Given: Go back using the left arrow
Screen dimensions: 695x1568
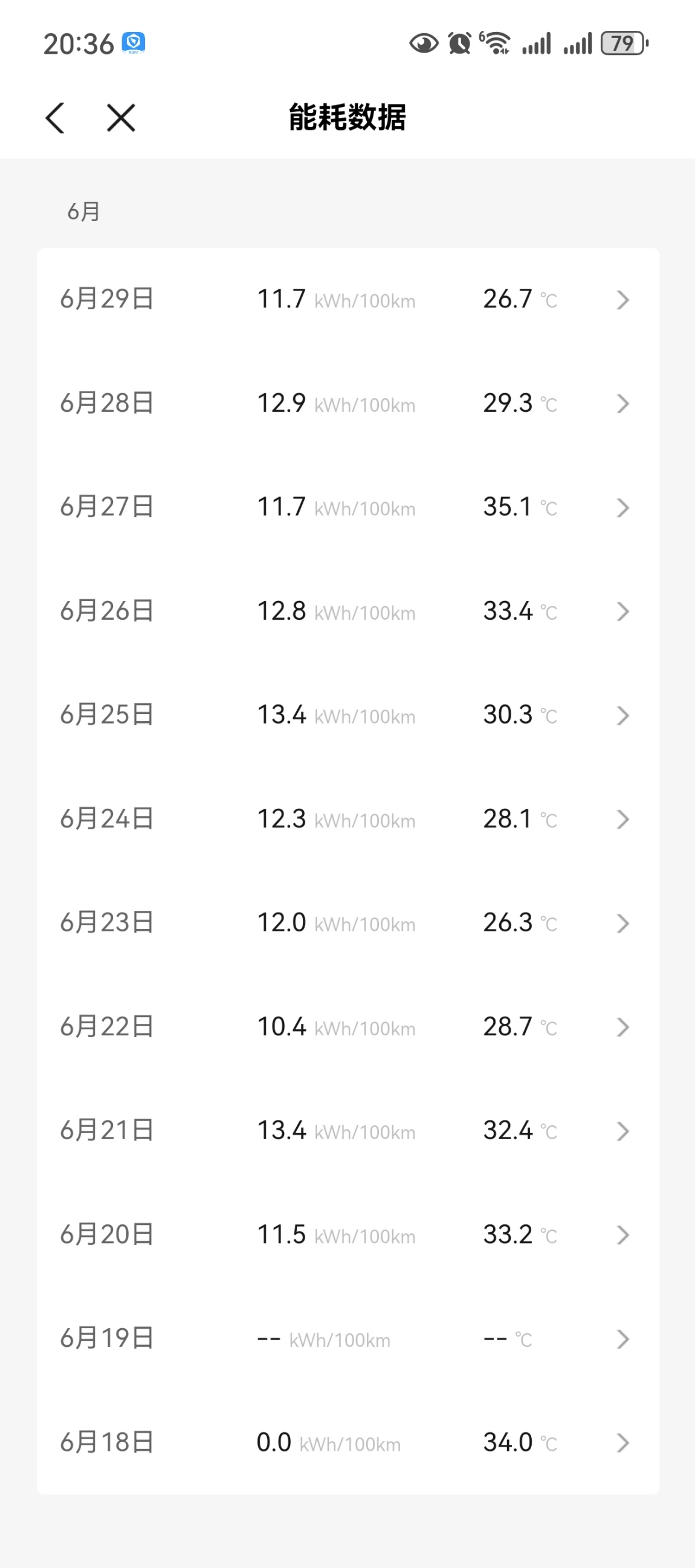Looking at the screenshot, I should (56, 117).
